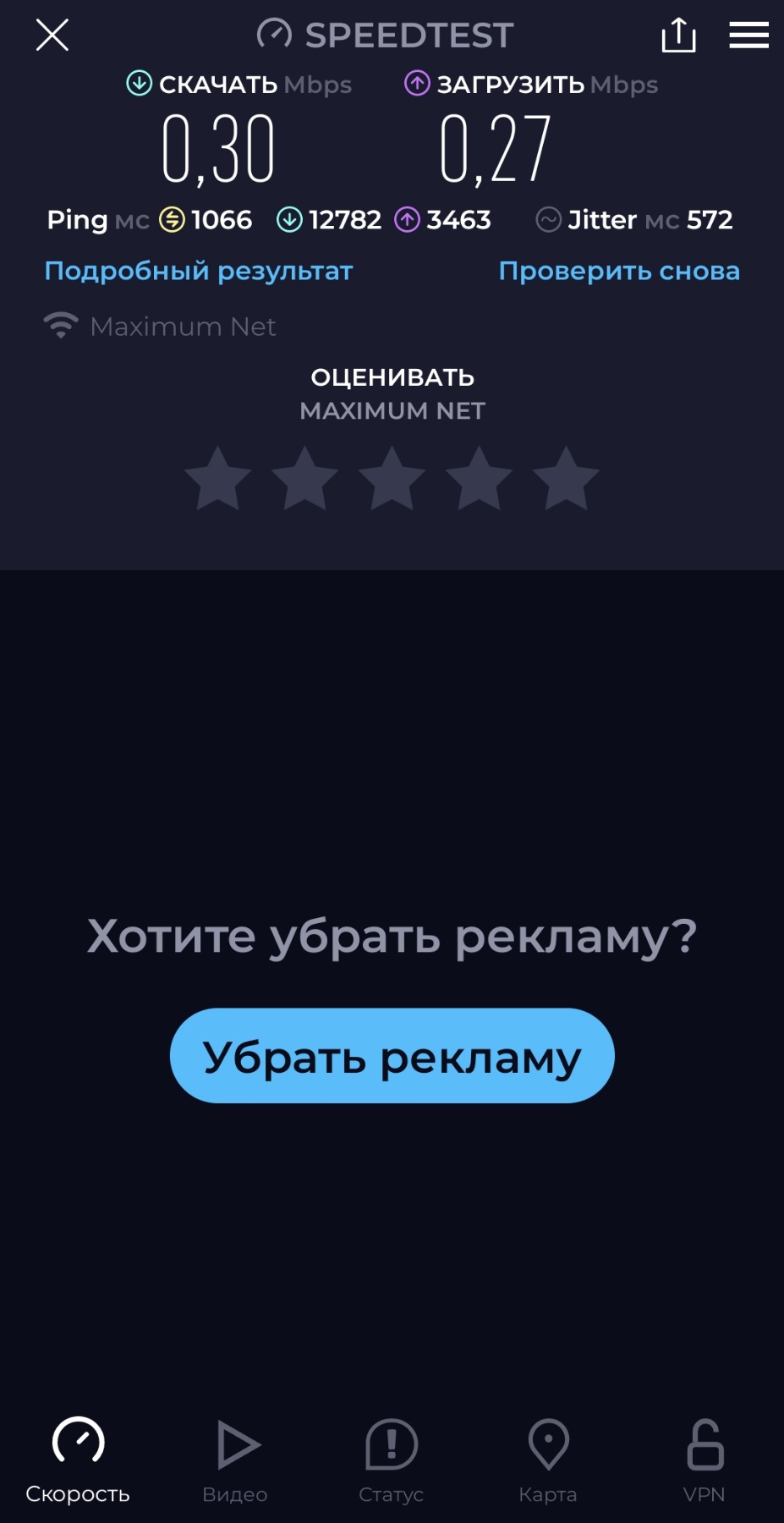This screenshot has width=784, height=1523.
Task: Rate Maximum Net three stars
Action: [392, 479]
